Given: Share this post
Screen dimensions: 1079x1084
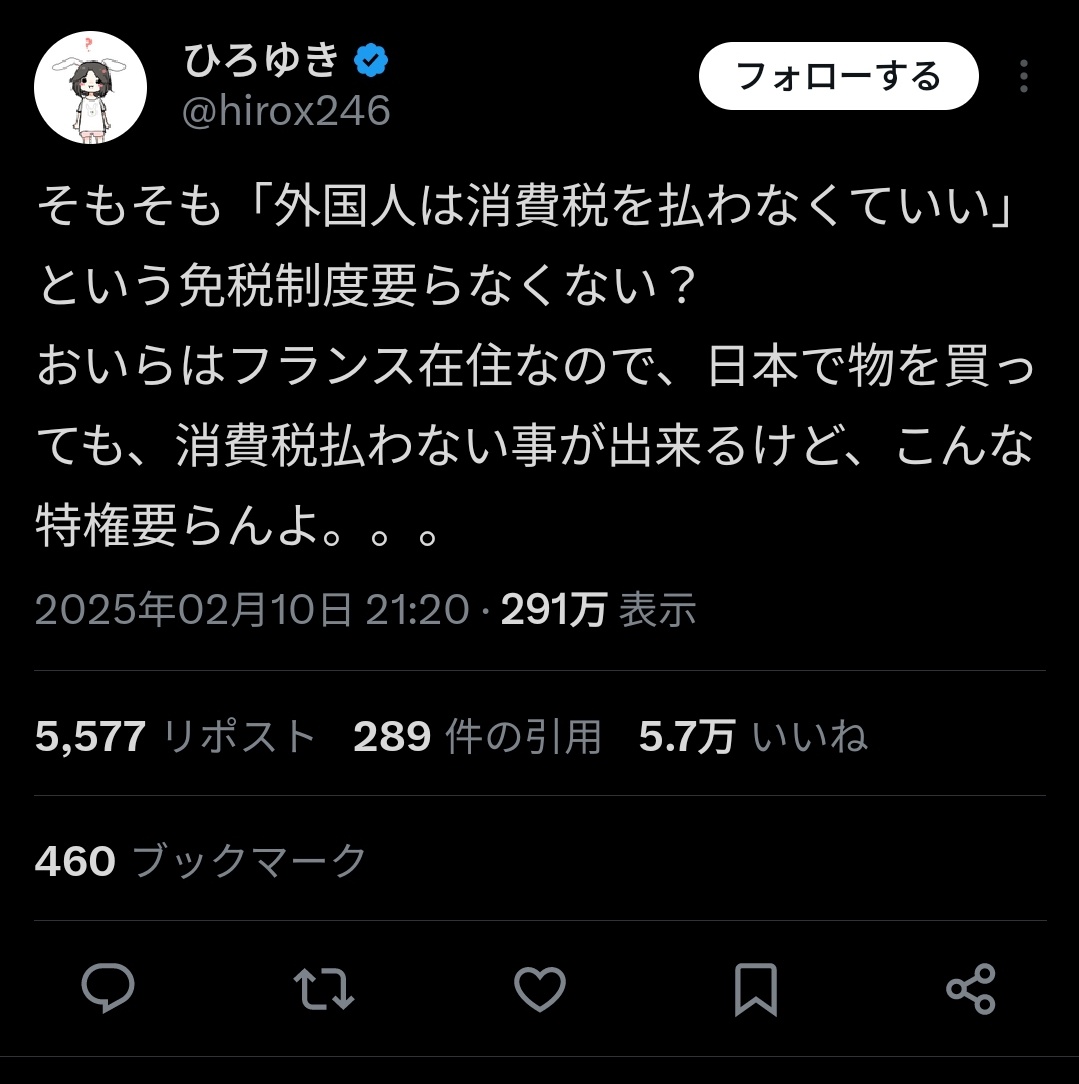Looking at the screenshot, I should pos(970,989).
